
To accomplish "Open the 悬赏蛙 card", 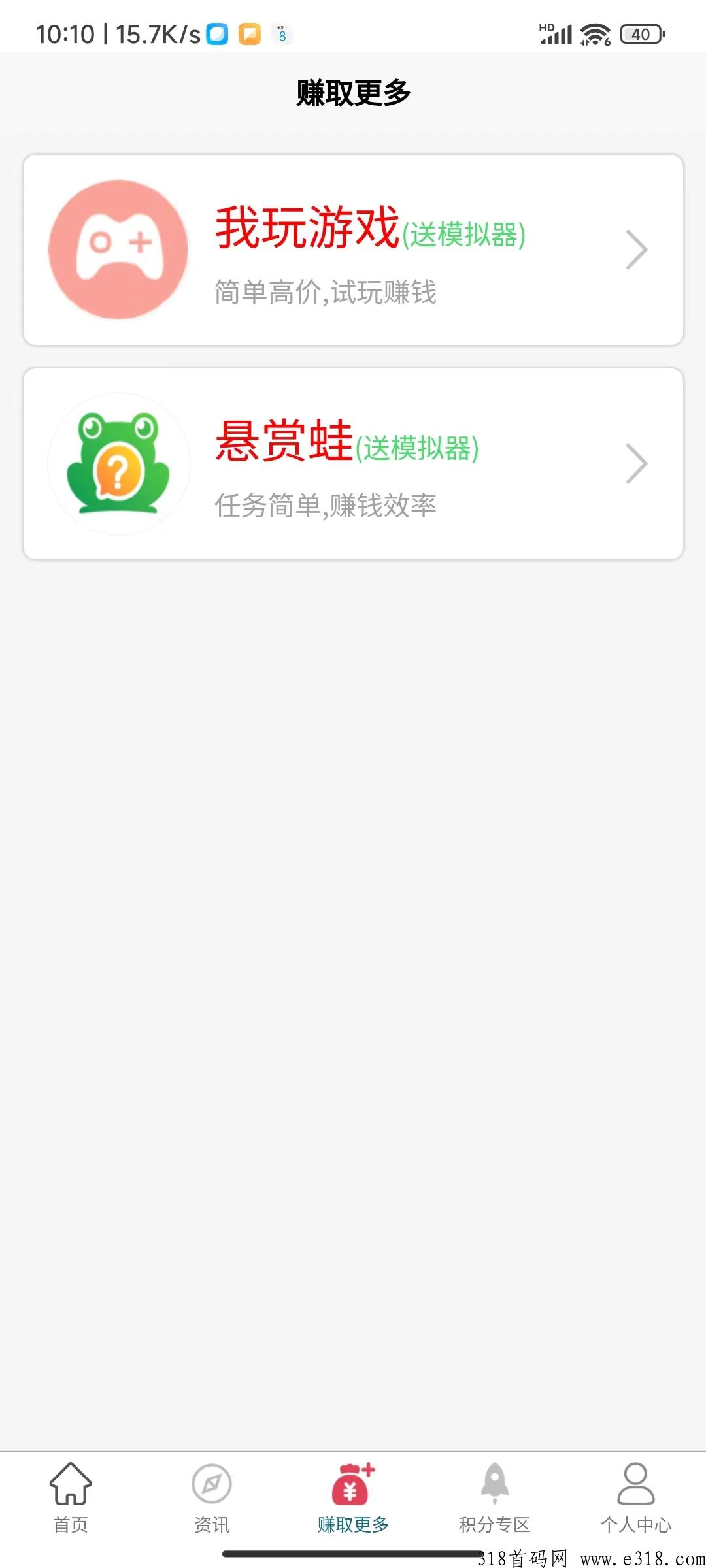I will (x=353, y=463).
